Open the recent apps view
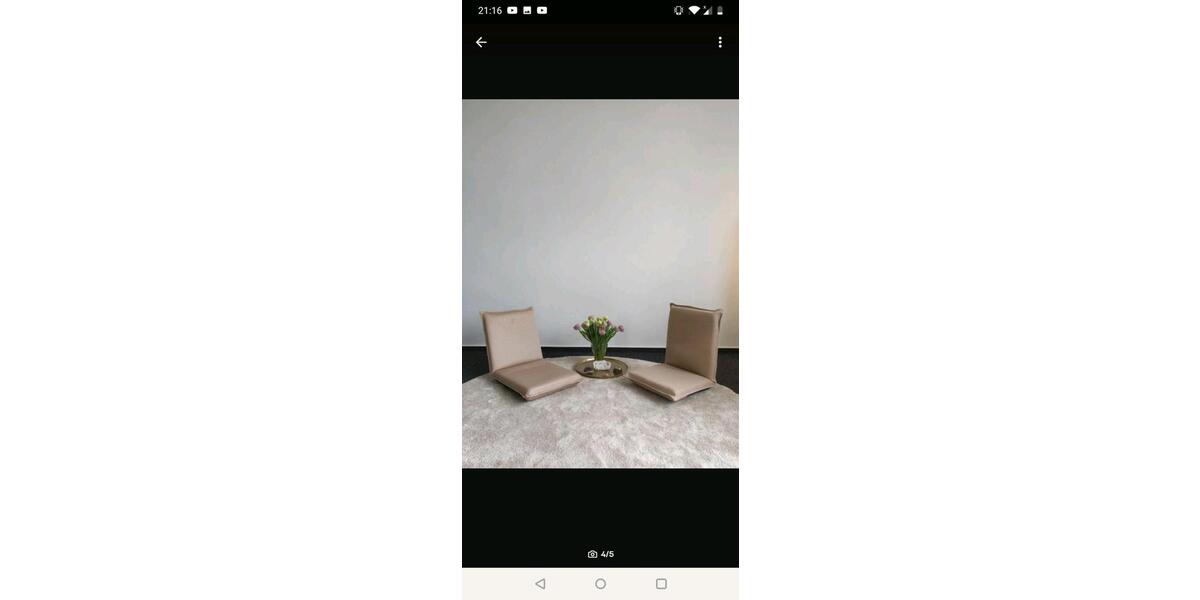This screenshot has width=1200, height=600. 661,584
